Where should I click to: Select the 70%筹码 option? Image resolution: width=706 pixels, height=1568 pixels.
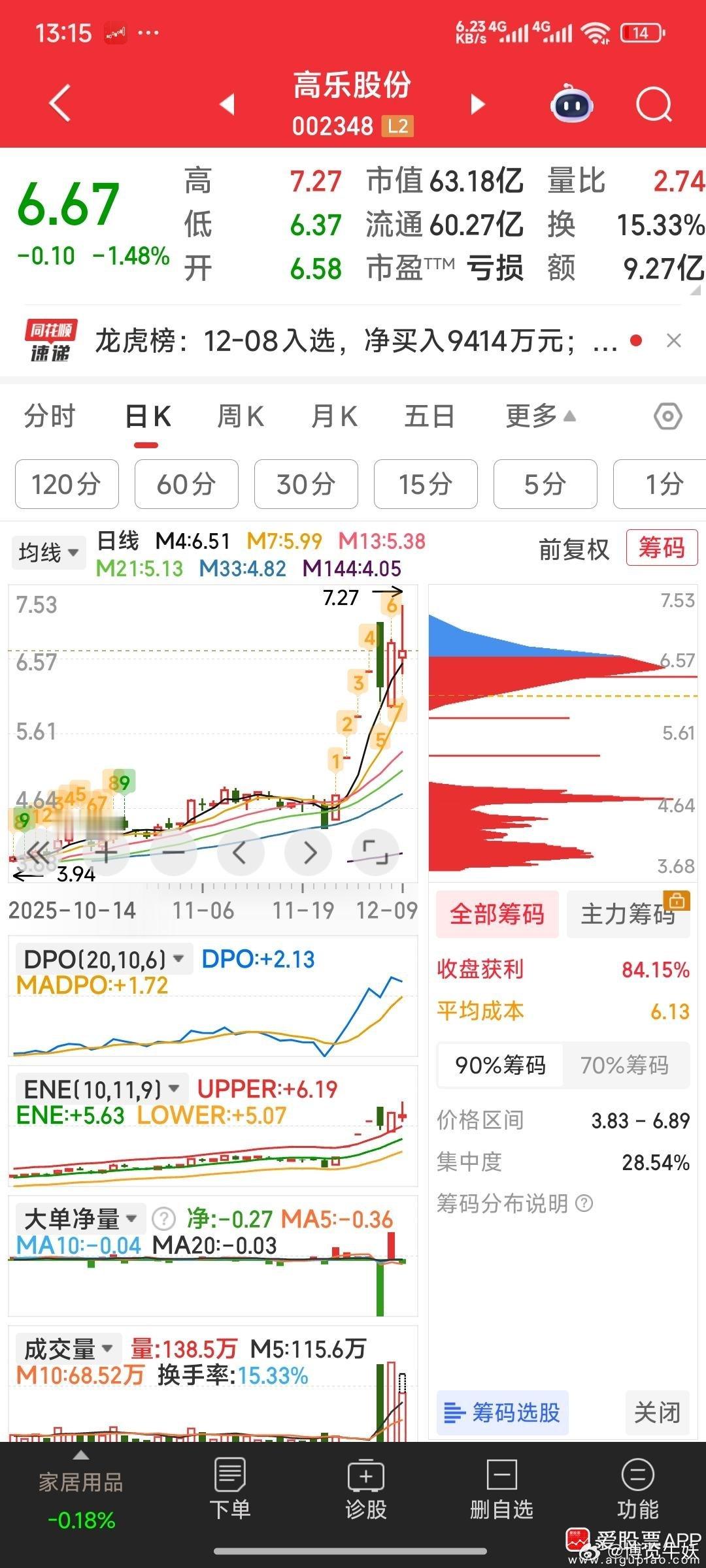626,1065
